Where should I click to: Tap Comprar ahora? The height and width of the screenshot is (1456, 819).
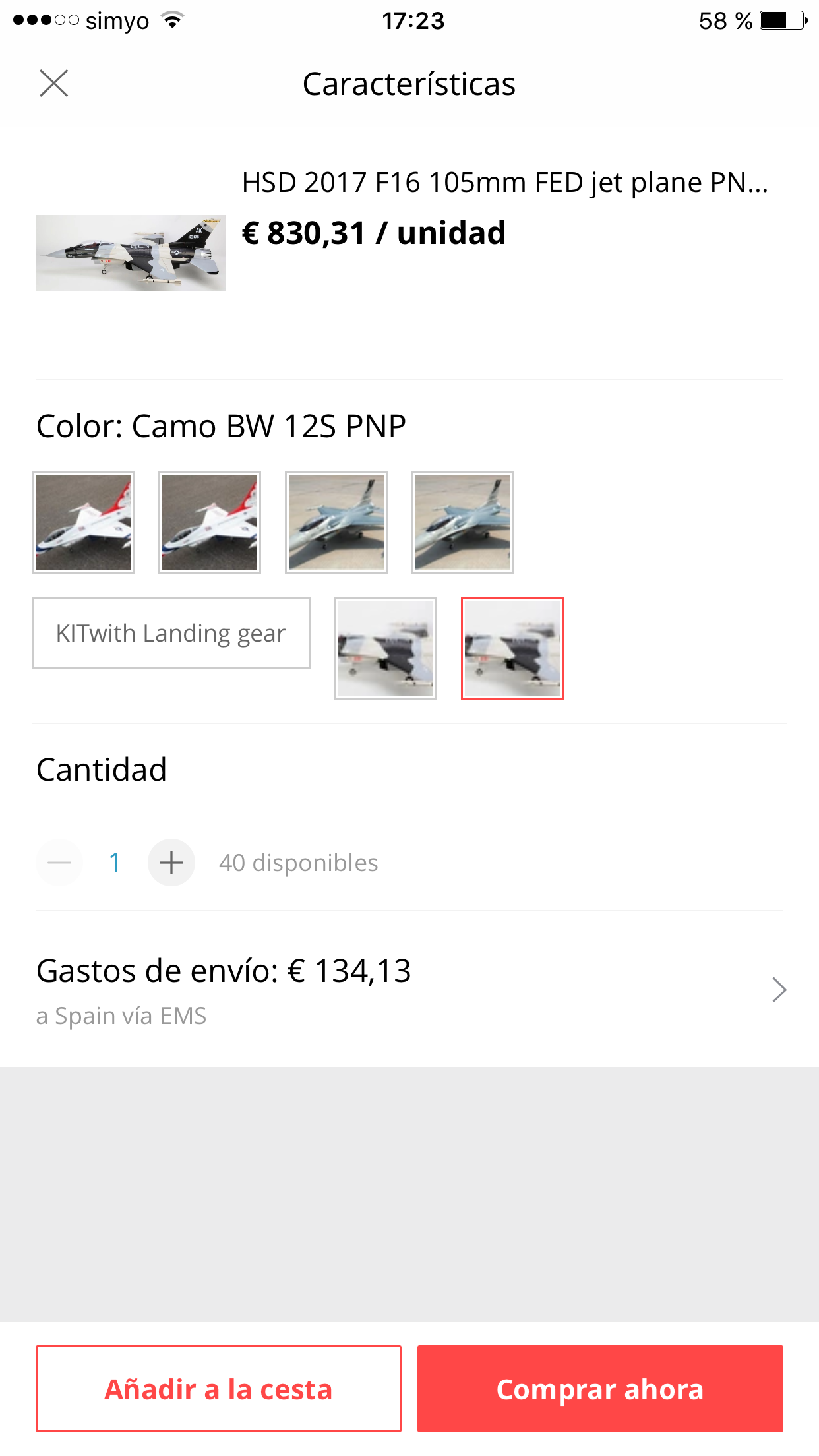600,1389
